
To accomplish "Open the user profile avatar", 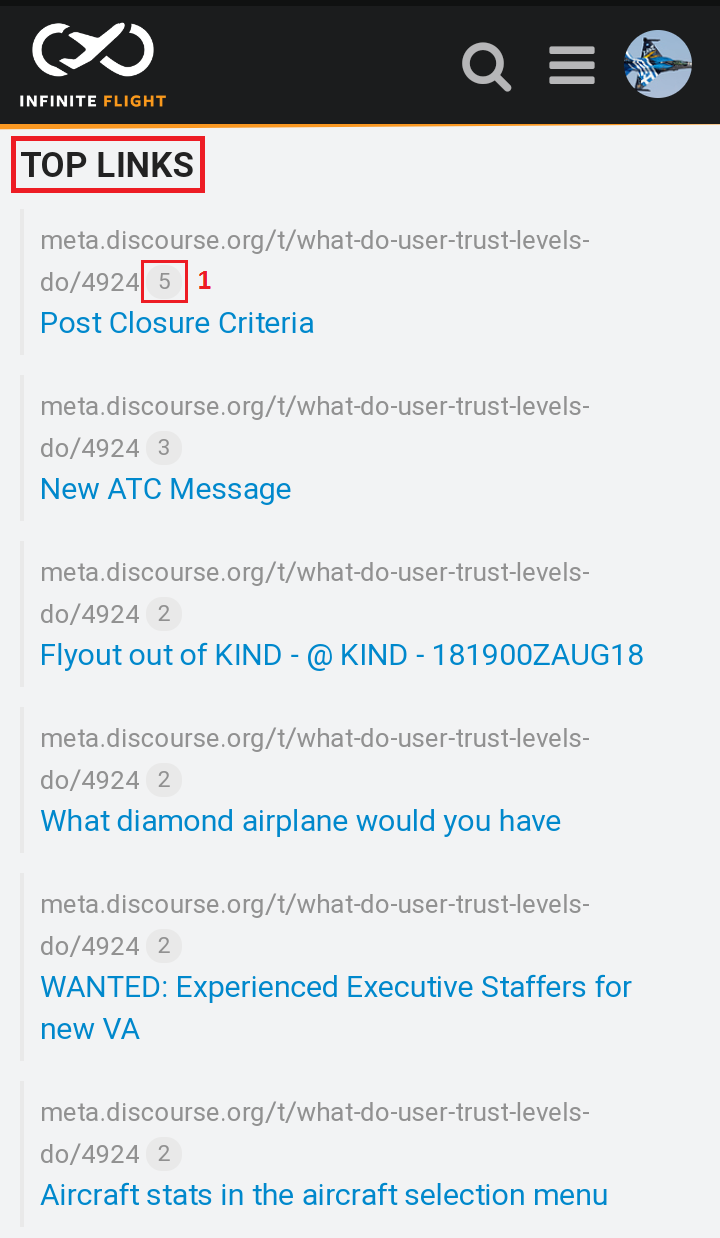I will coord(658,64).
